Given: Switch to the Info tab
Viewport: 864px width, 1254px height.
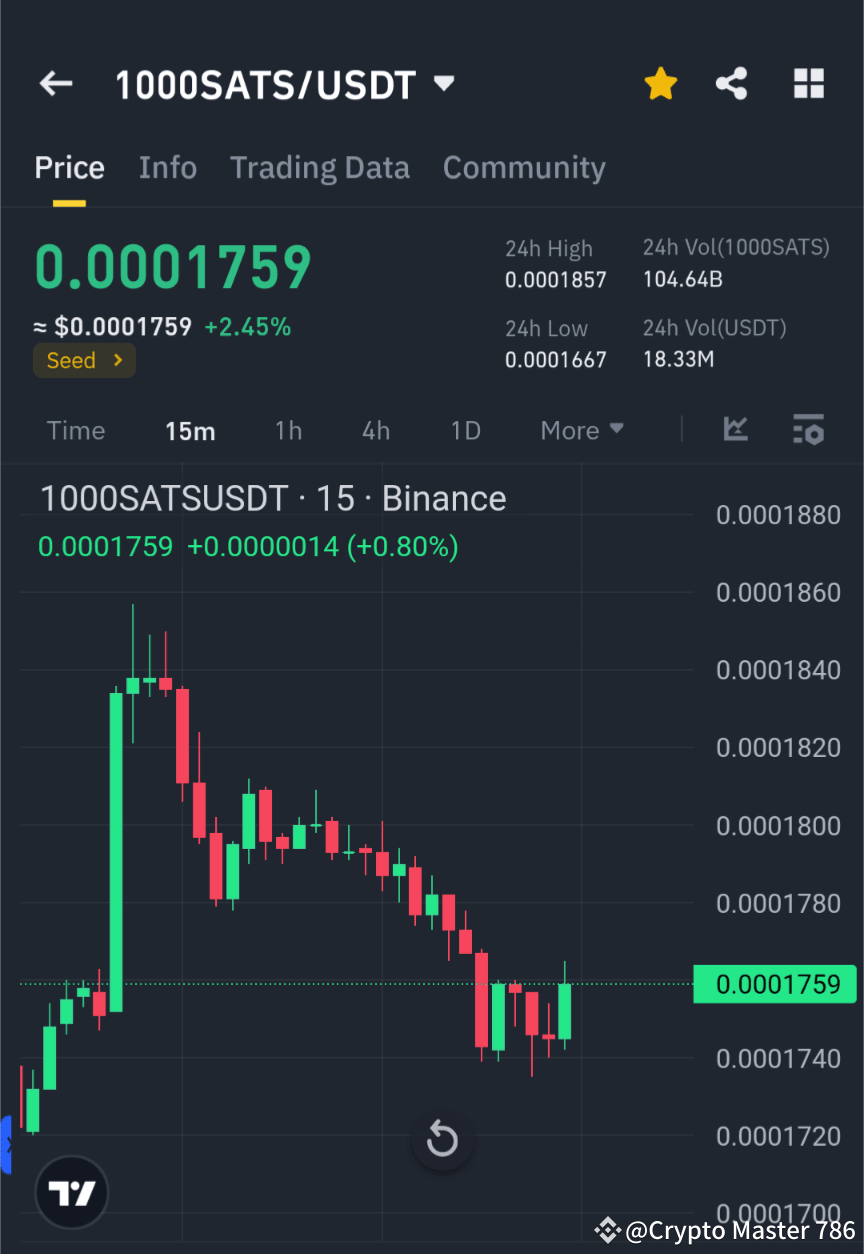Looking at the screenshot, I should (167, 167).
